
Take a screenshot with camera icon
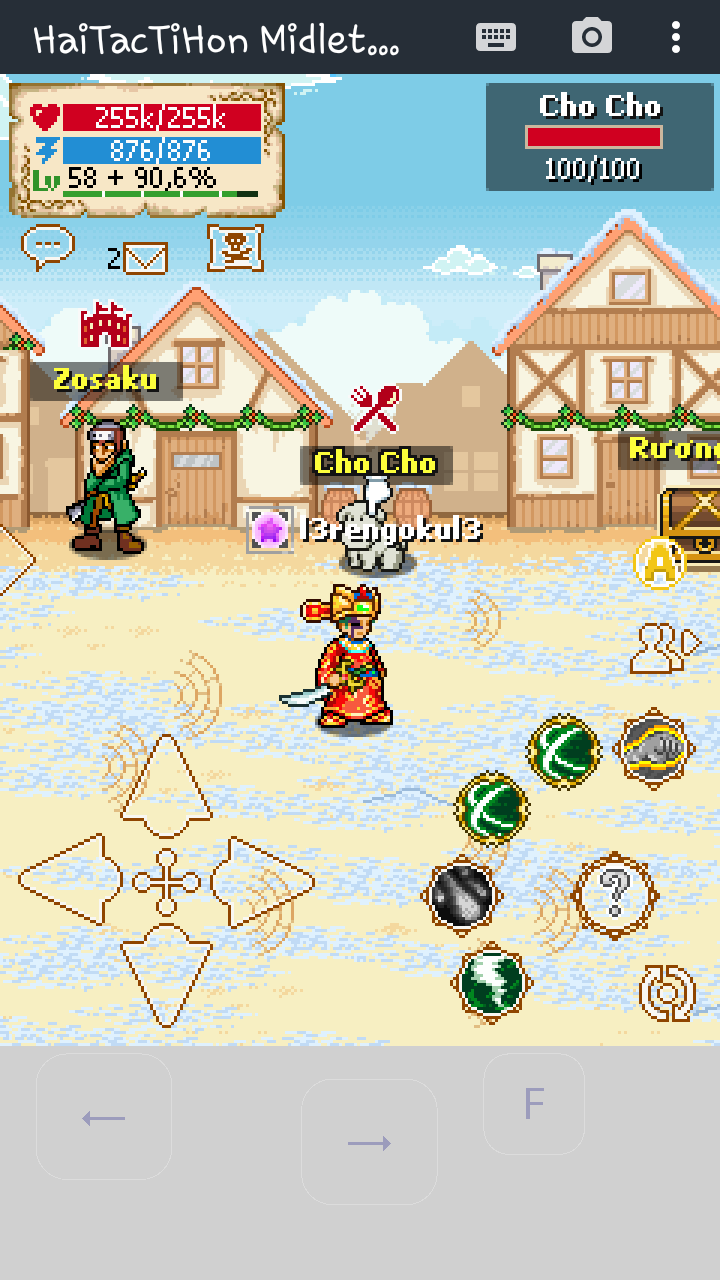point(591,38)
